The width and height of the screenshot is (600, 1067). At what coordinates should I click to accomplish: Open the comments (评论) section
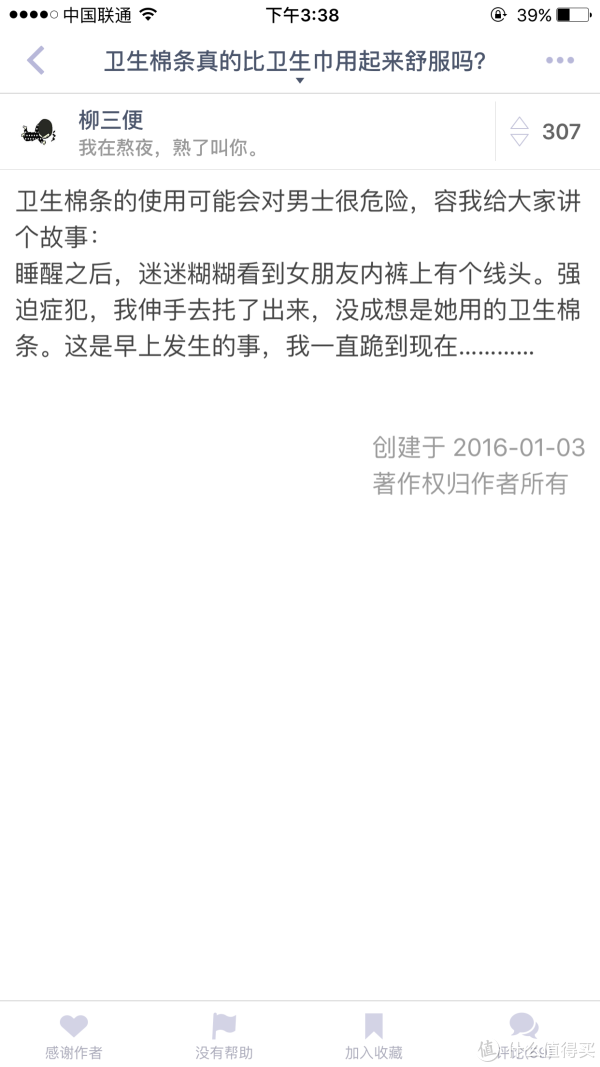tap(523, 1036)
